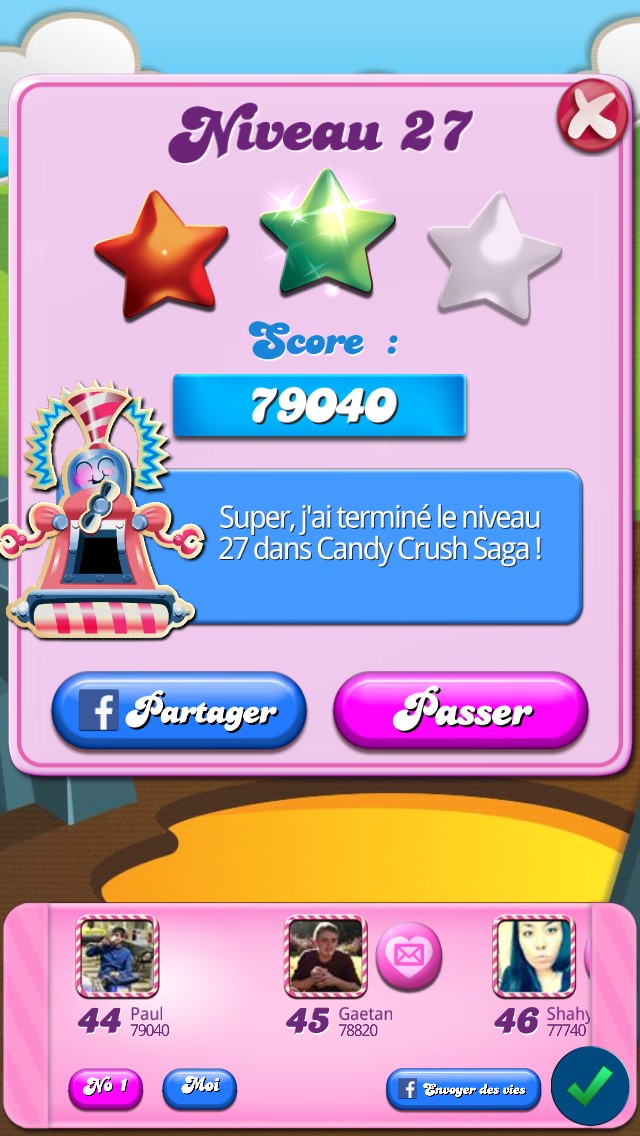Jump to No 1 in the ranking

(x=105, y=1088)
